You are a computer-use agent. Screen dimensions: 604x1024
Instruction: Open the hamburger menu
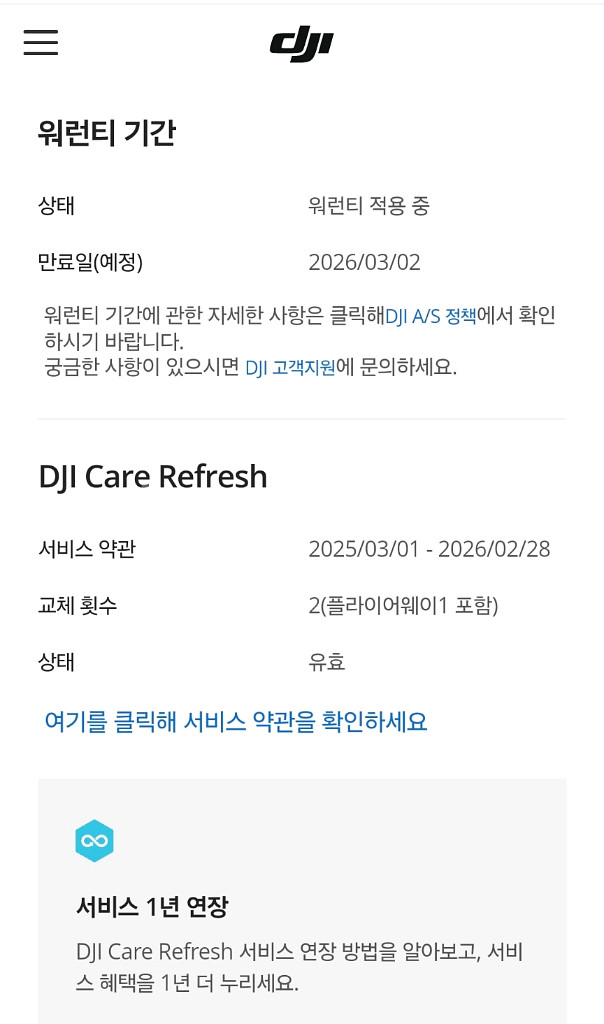(41, 42)
